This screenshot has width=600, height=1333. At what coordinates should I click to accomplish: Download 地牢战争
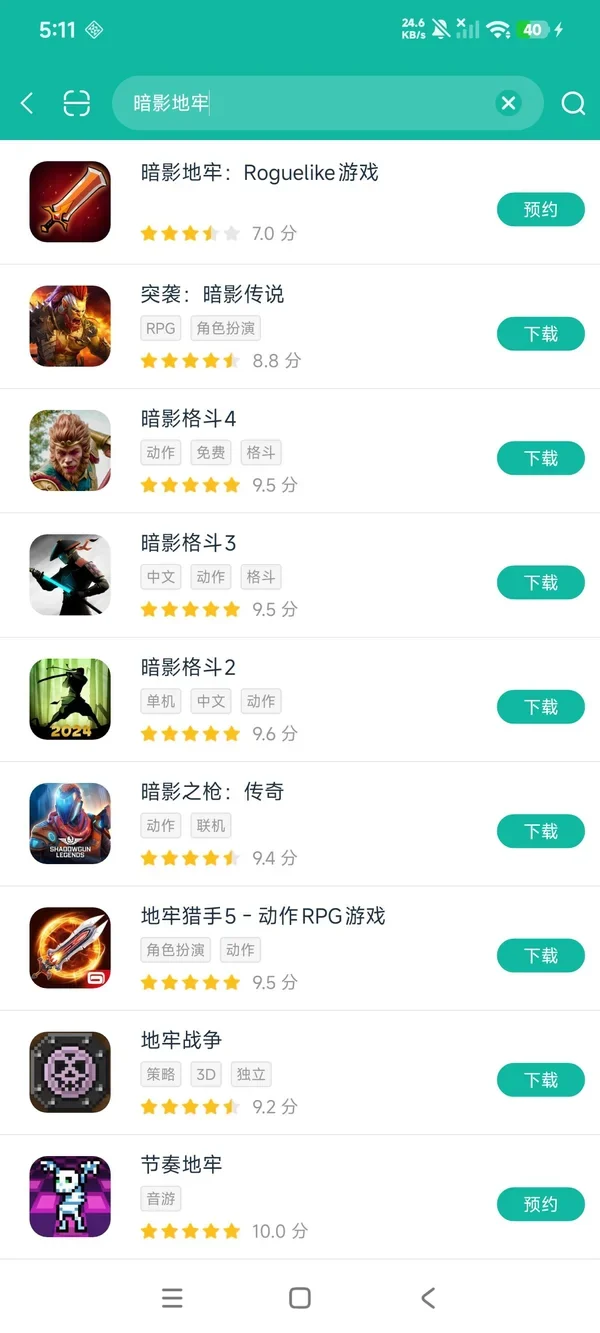[x=541, y=1080]
